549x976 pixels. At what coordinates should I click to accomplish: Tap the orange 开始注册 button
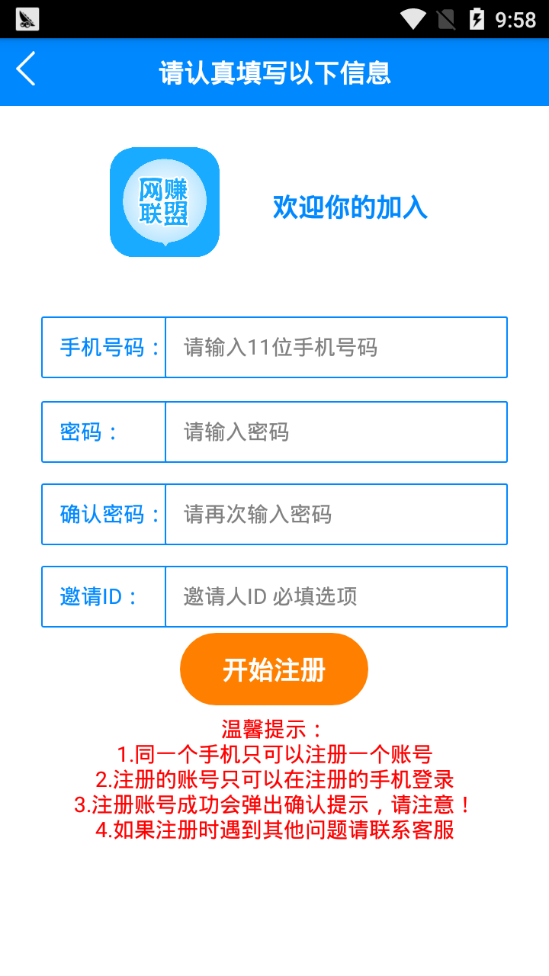coord(274,669)
